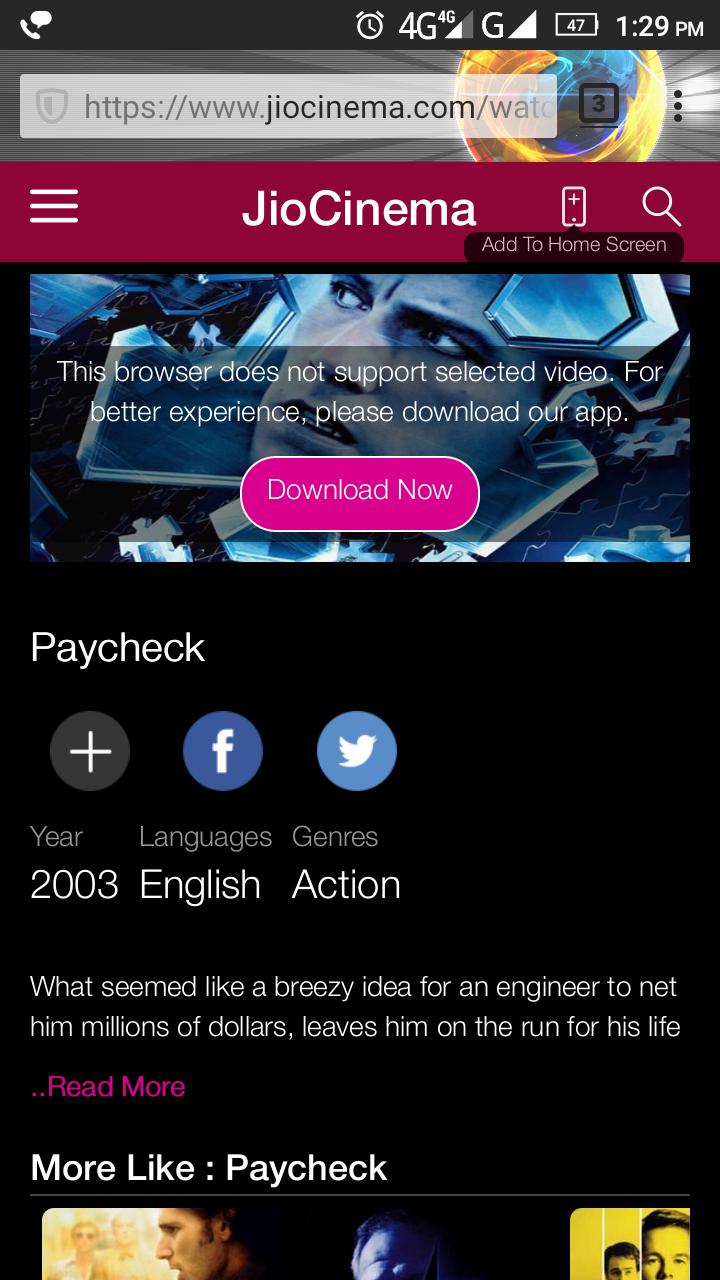Viewport: 720px width, 1280px height.
Task: Open the JioCinema hamburger menu
Action: click(x=54, y=207)
